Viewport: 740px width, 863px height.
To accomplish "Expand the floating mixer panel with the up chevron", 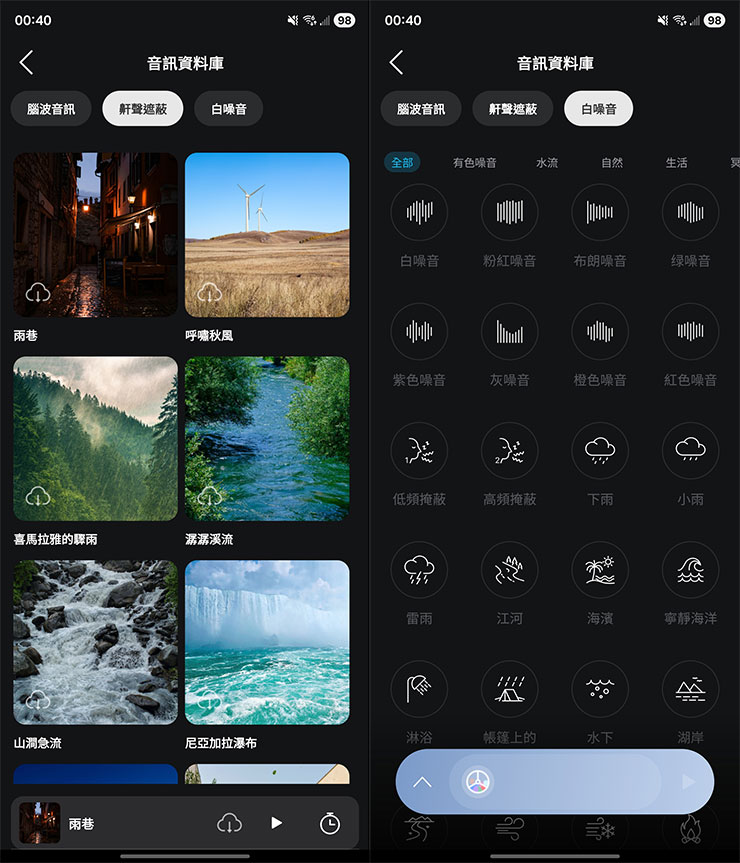I will (x=422, y=782).
